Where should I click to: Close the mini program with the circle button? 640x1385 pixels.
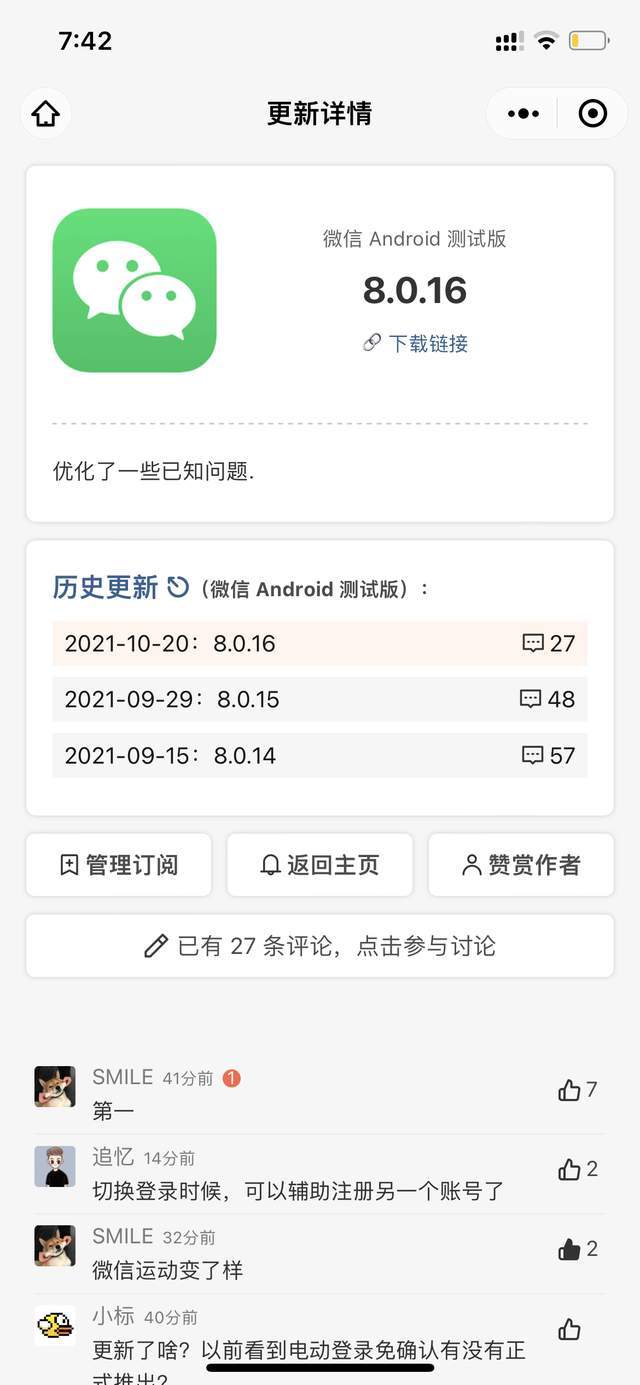[x=592, y=114]
